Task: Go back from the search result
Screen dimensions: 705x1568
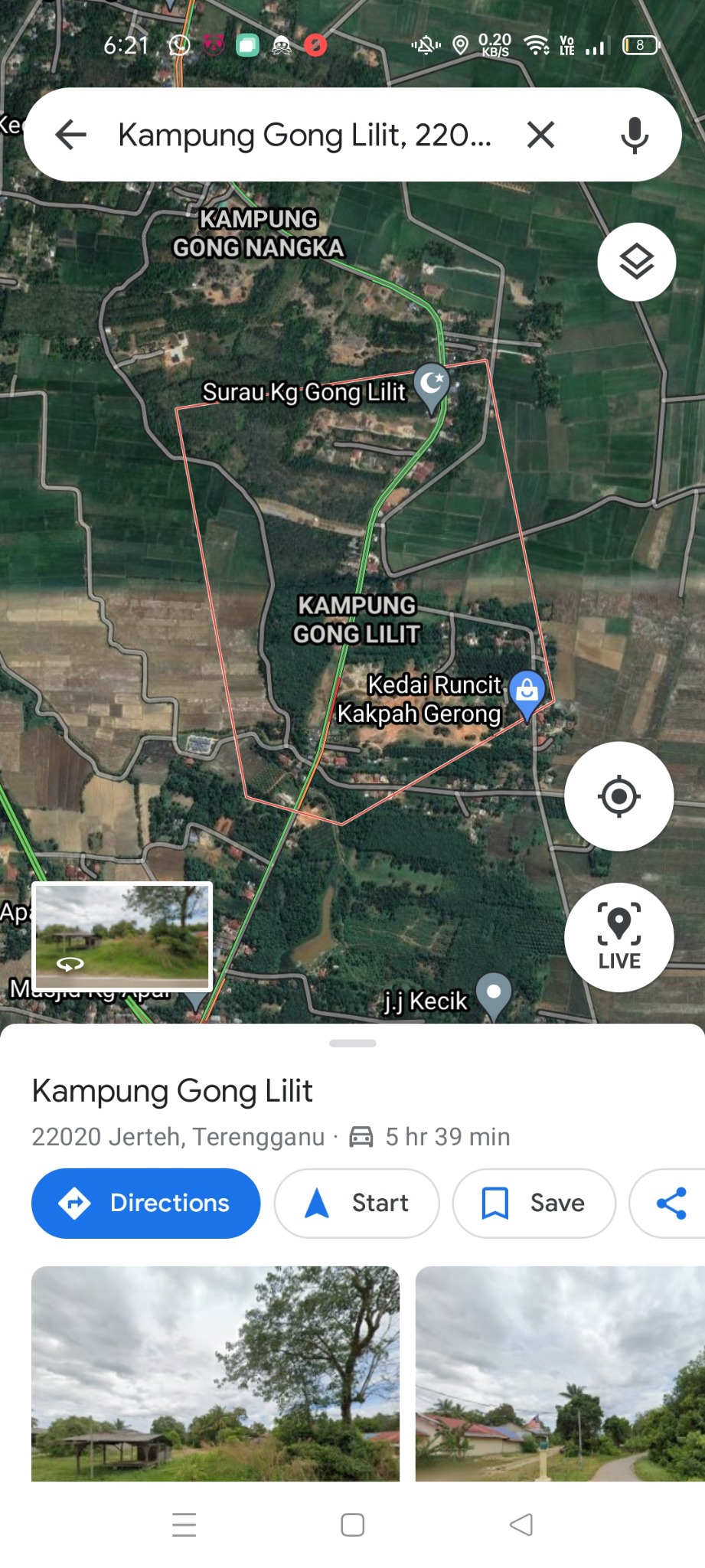Action: pos(71,135)
